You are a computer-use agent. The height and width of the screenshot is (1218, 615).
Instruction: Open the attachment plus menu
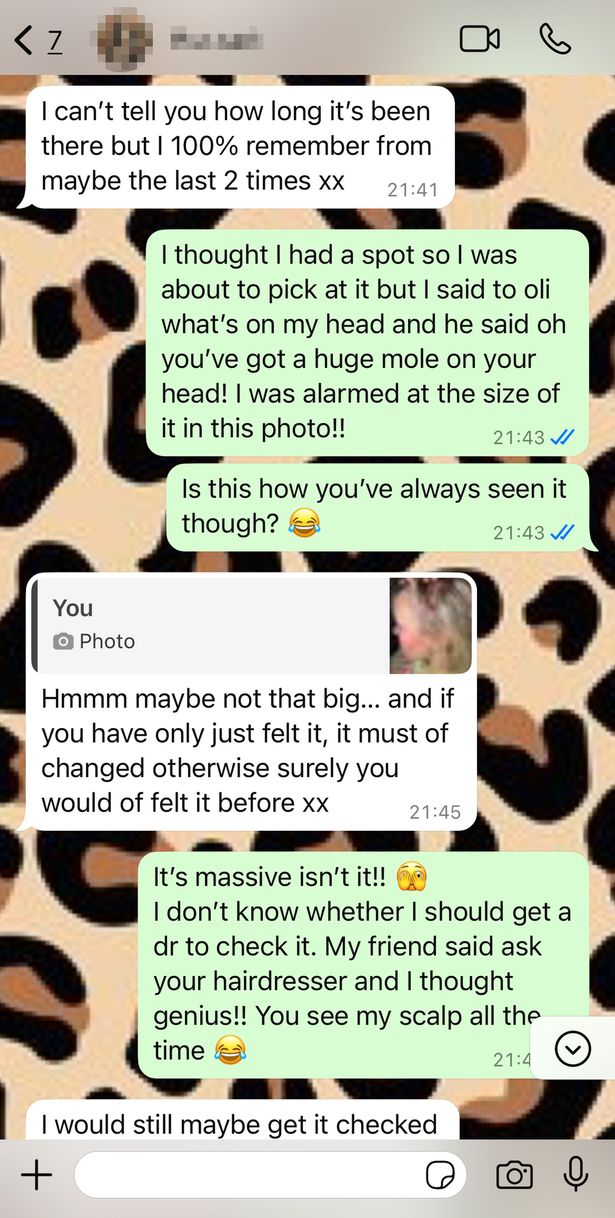(36, 1175)
